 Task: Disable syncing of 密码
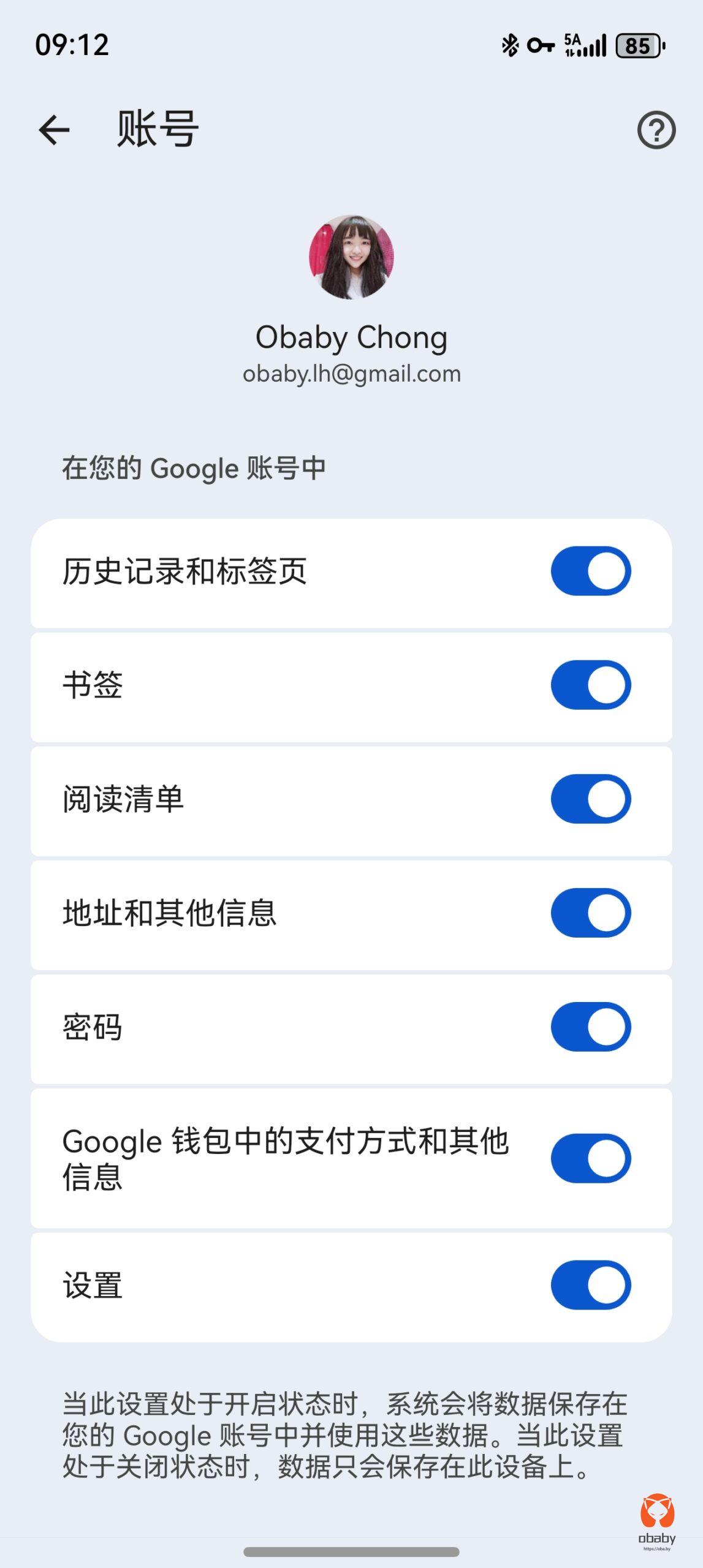click(590, 1027)
